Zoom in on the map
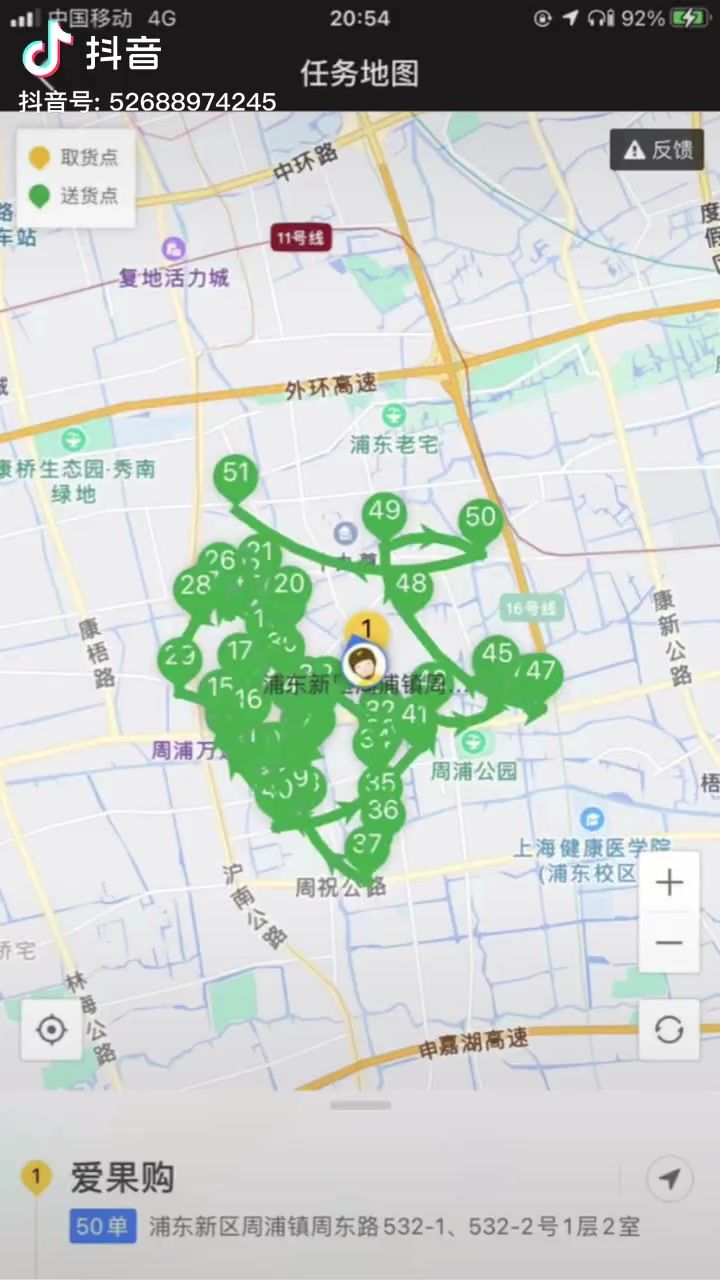720x1280 pixels. pyautogui.click(x=668, y=882)
